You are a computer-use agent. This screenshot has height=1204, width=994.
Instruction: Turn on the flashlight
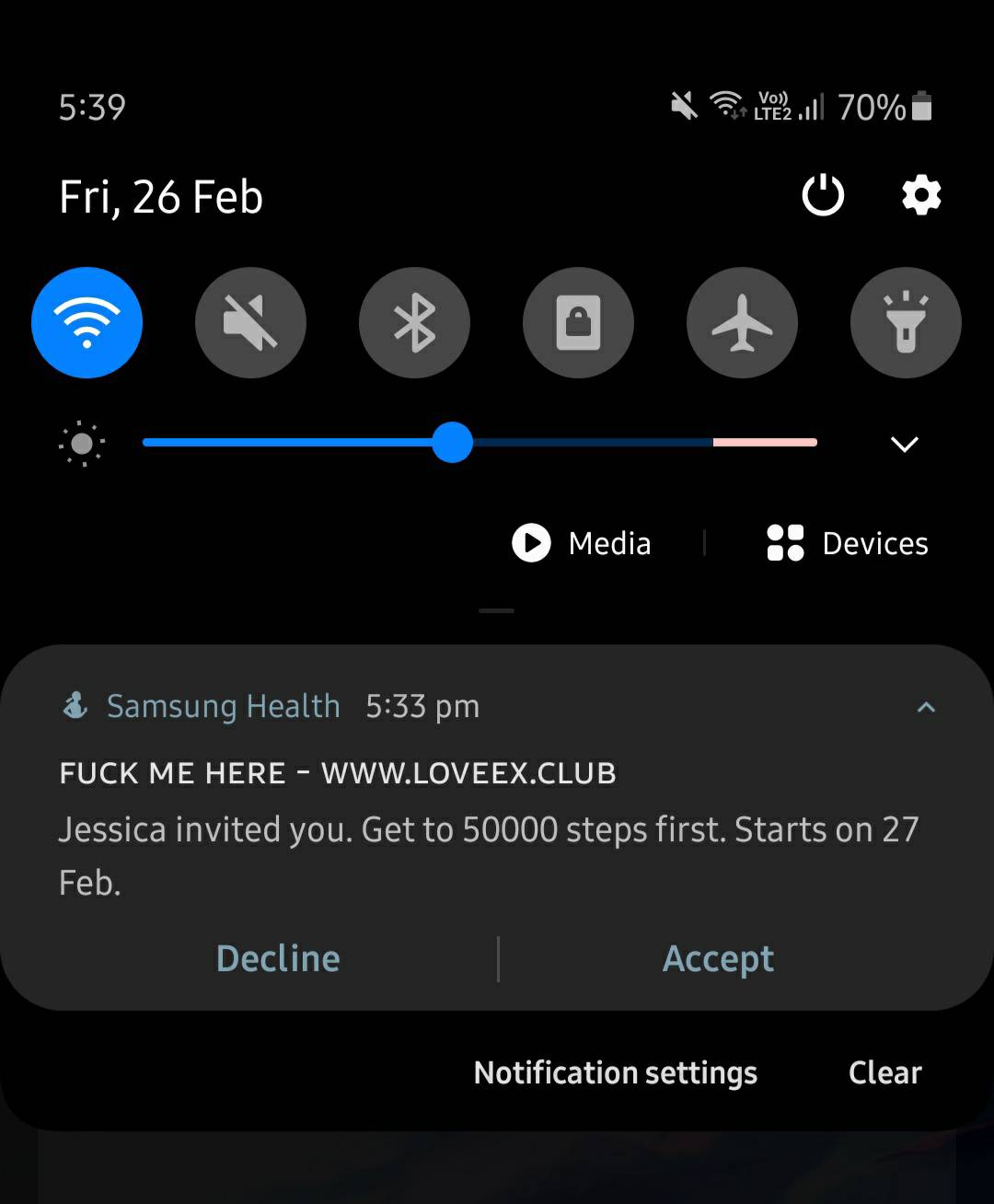[x=906, y=323]
